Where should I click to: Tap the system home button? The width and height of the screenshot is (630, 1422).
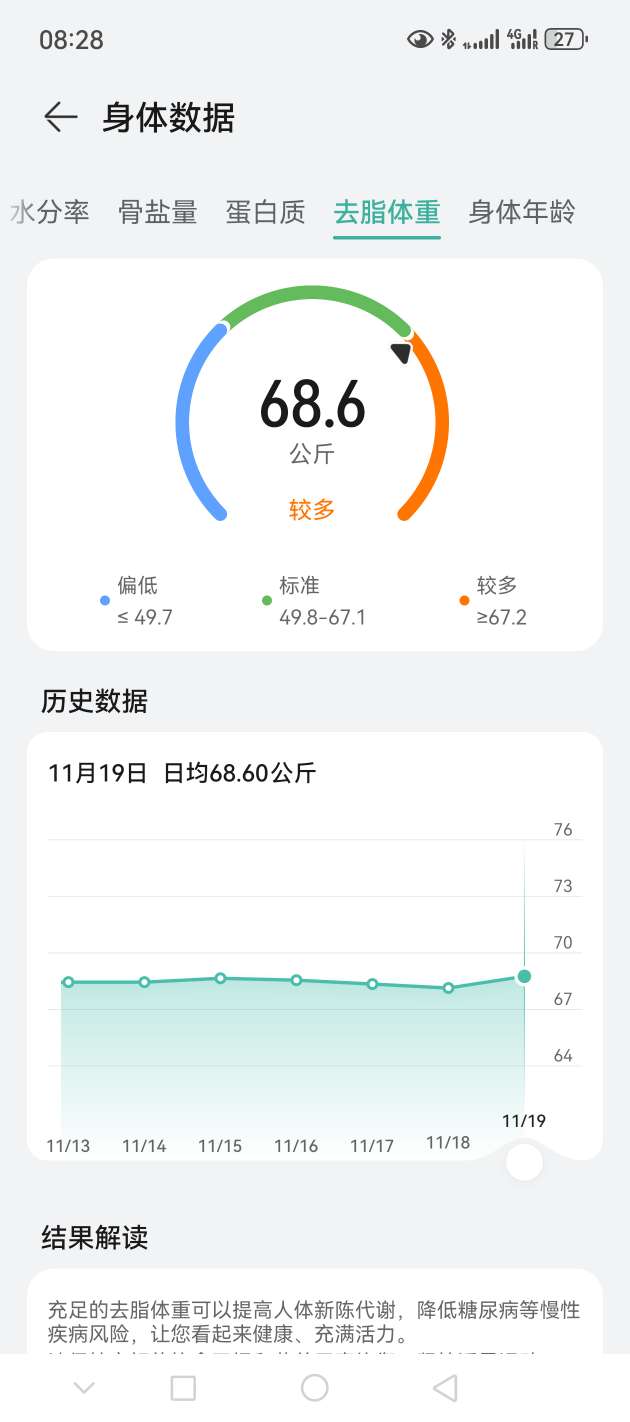click(x=315, y=1387)
